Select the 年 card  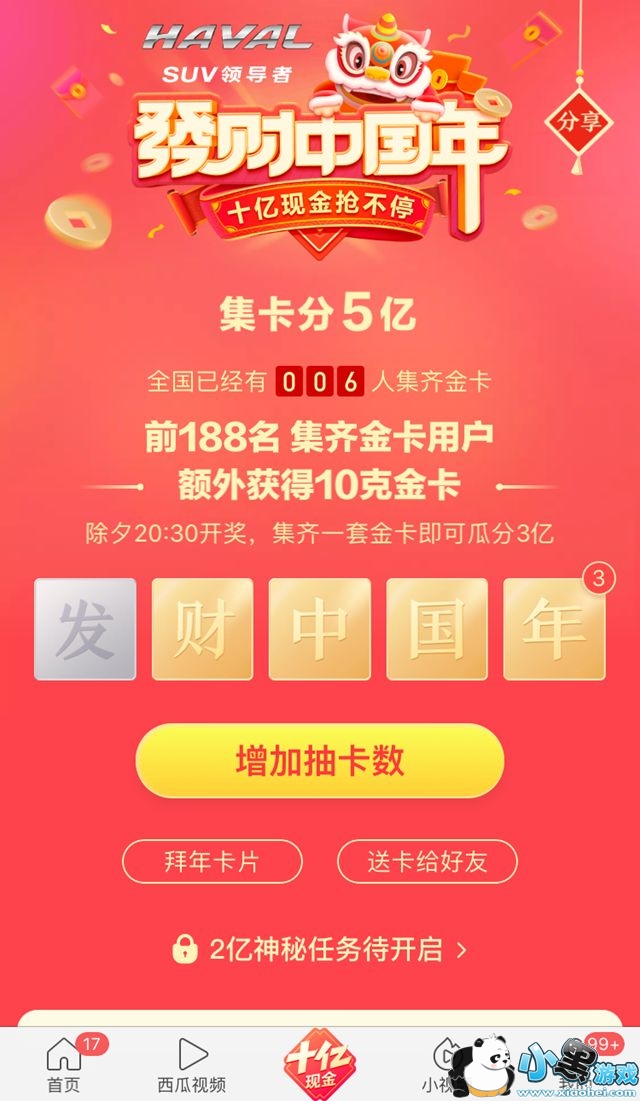click(x=554, y=630)
